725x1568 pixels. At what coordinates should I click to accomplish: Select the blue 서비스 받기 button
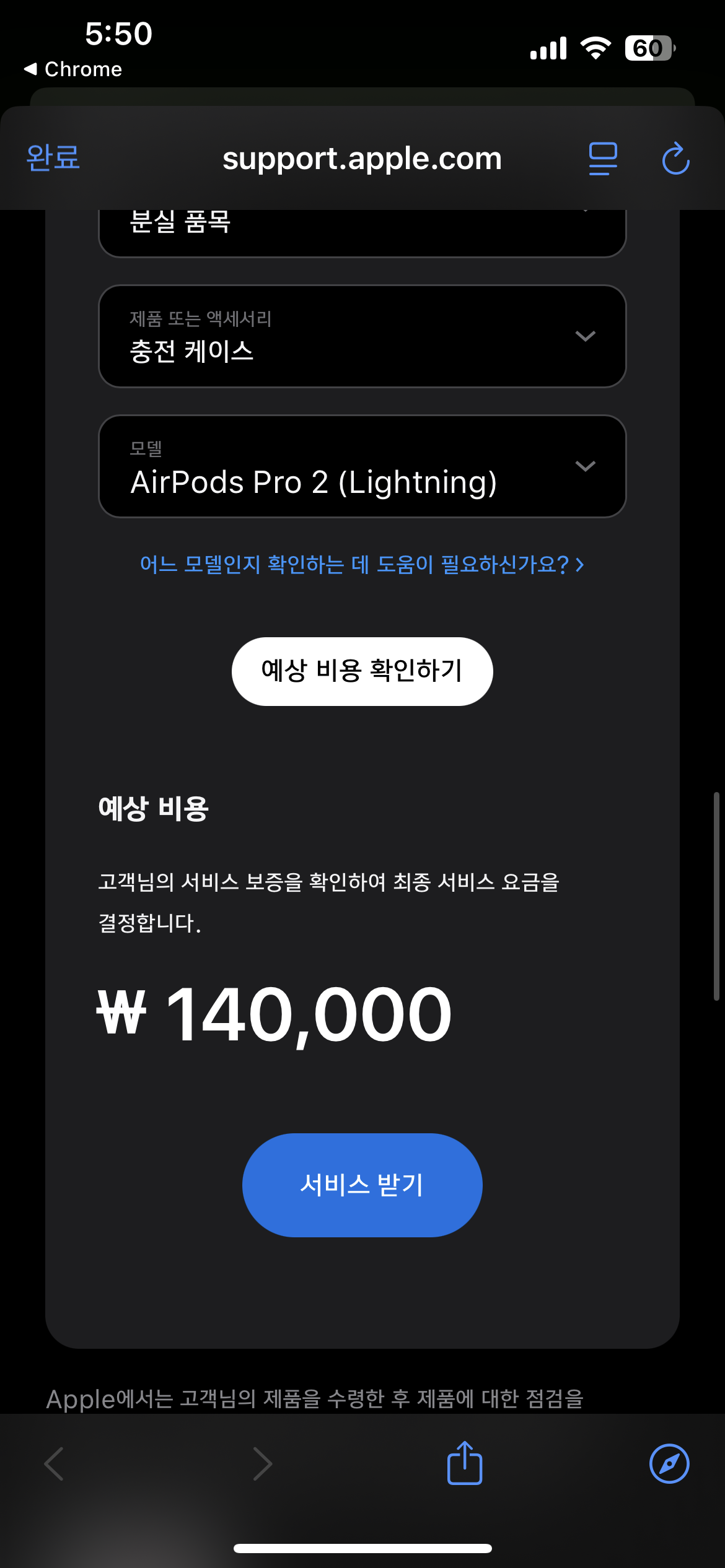(x=362, y=1185)
